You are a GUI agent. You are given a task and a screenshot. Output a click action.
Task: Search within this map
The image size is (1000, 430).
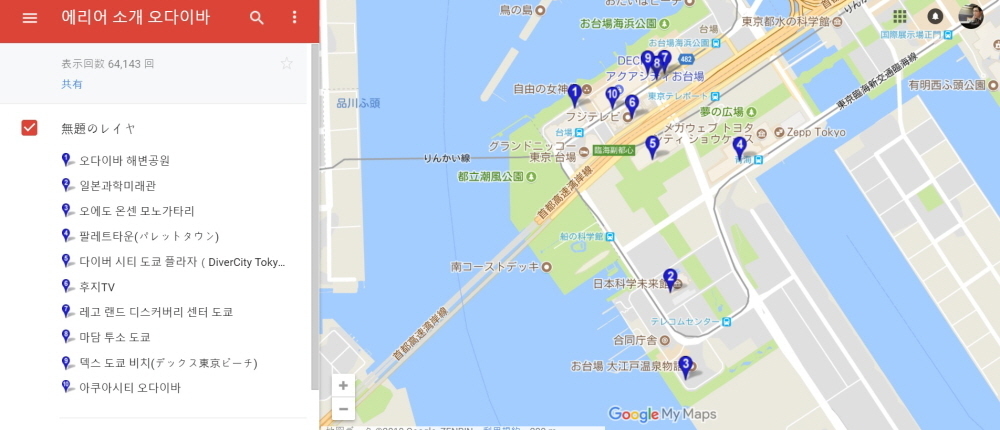point(257,18)
